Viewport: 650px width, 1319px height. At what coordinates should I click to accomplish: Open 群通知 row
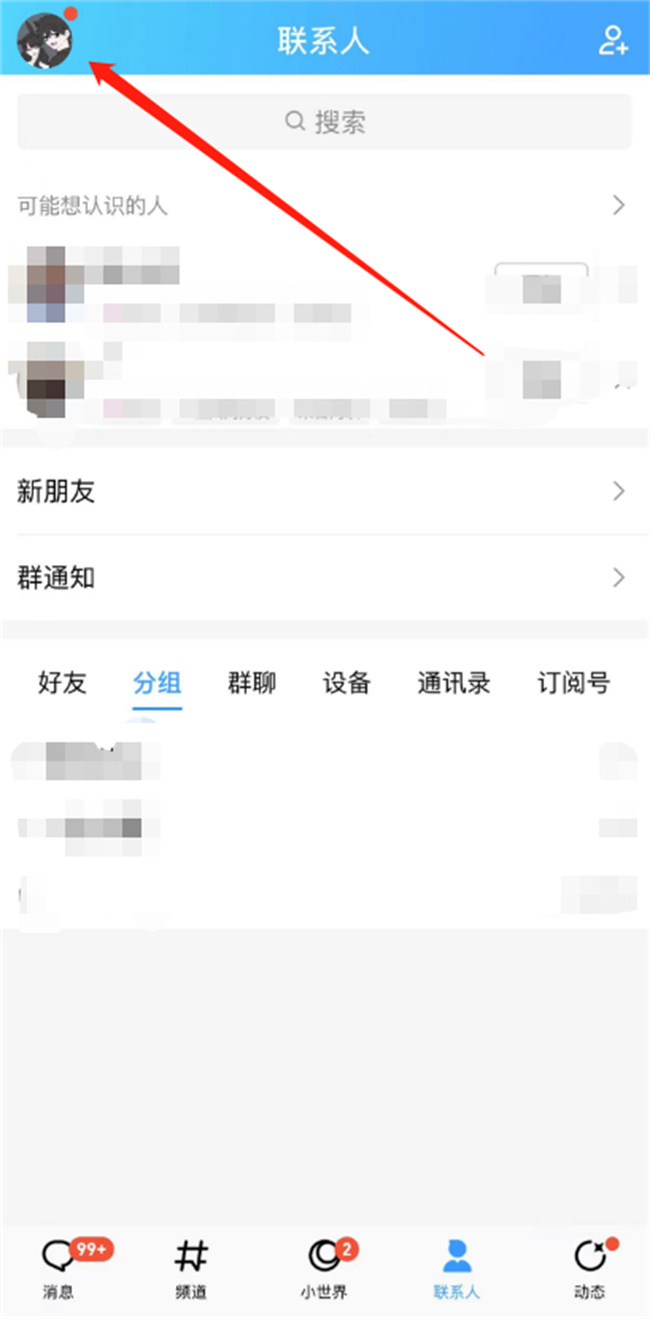[325, 577]
